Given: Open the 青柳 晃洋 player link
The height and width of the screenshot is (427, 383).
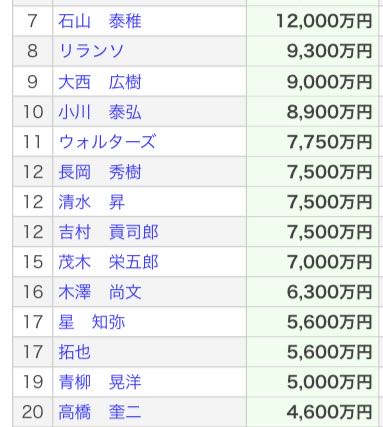Looking at the screenshot, I should tap(100, 382).
